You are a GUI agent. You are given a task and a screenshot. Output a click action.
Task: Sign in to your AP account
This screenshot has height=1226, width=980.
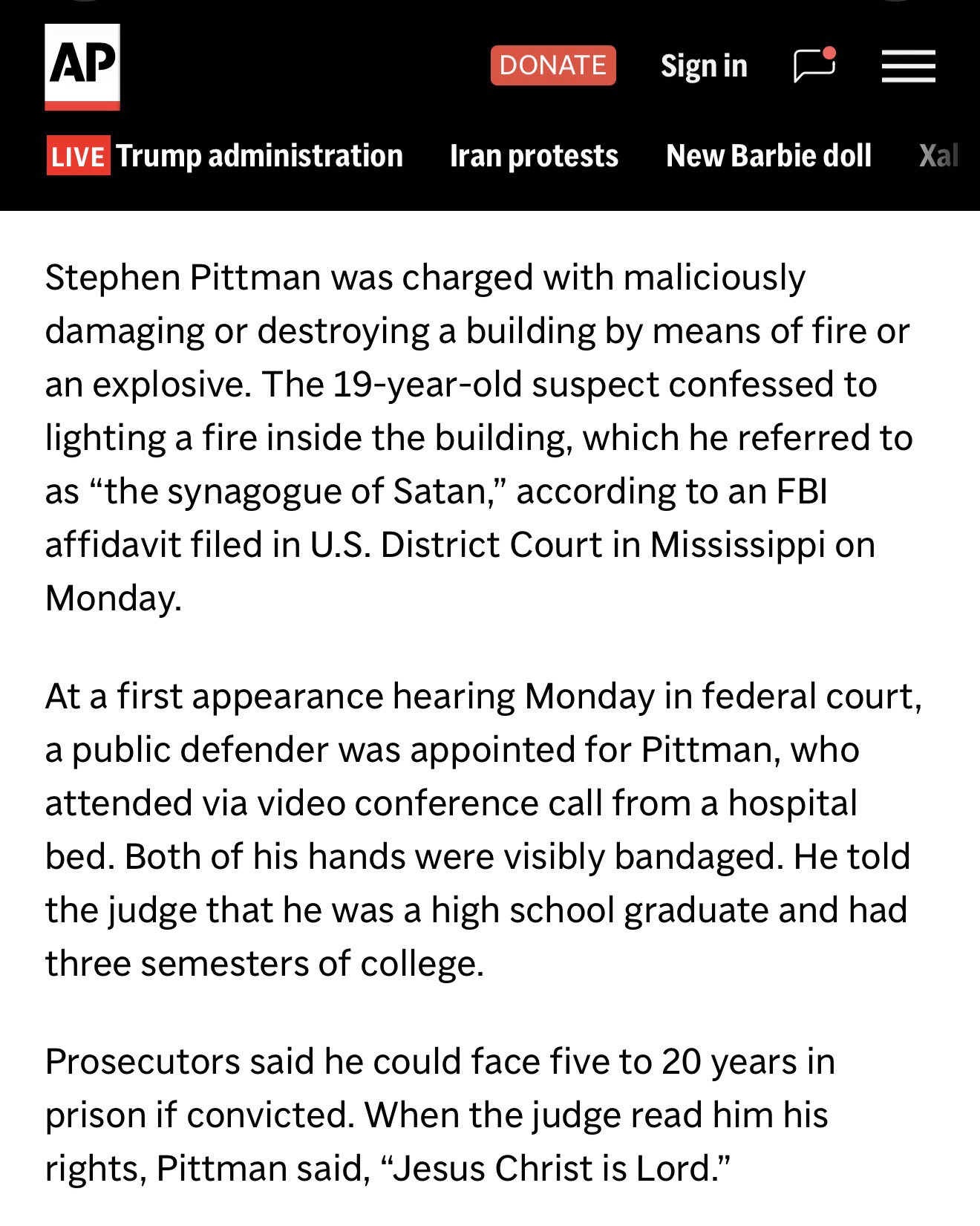[704, 66]
